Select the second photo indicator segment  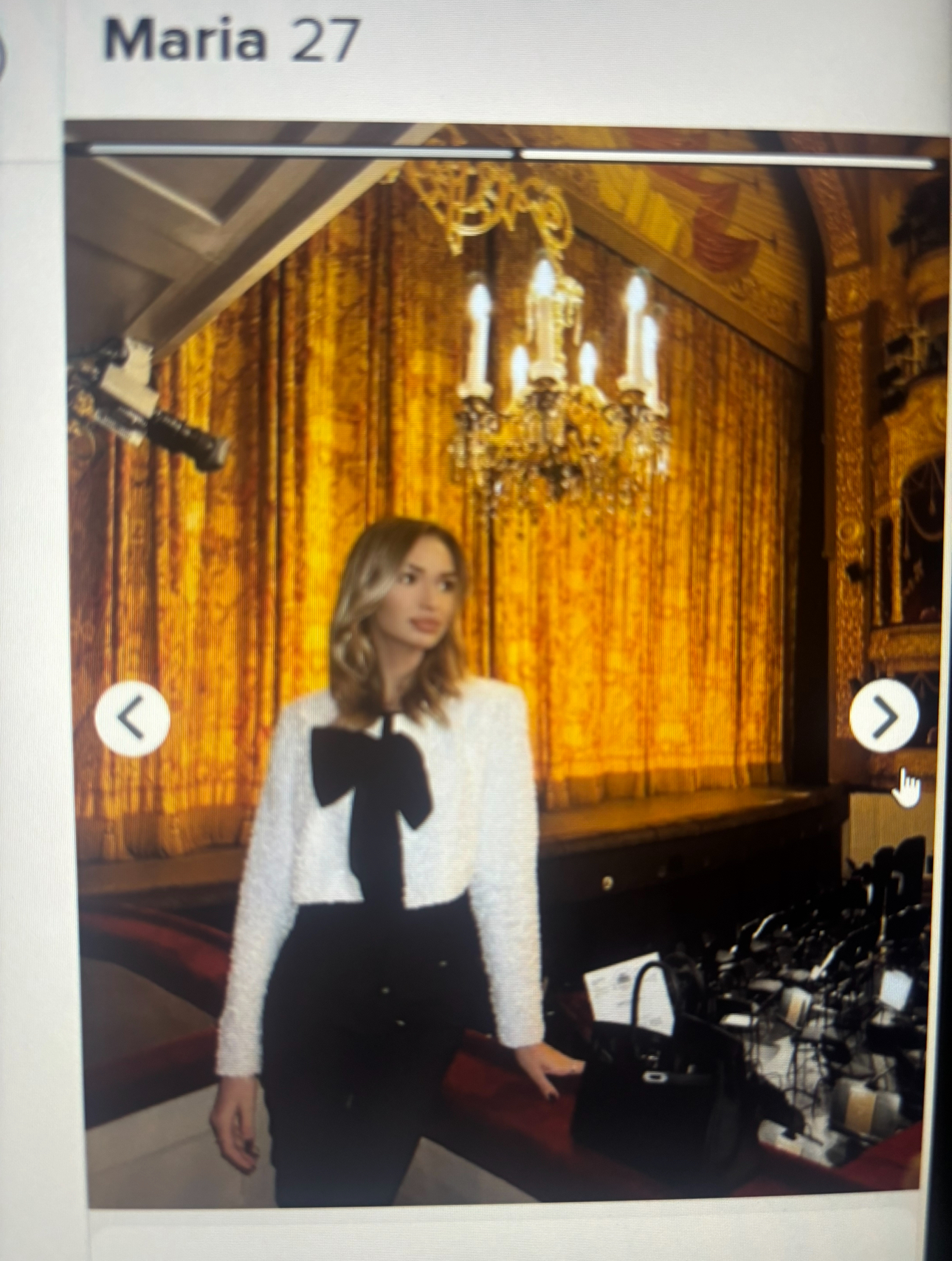click(x=725, y=157)
